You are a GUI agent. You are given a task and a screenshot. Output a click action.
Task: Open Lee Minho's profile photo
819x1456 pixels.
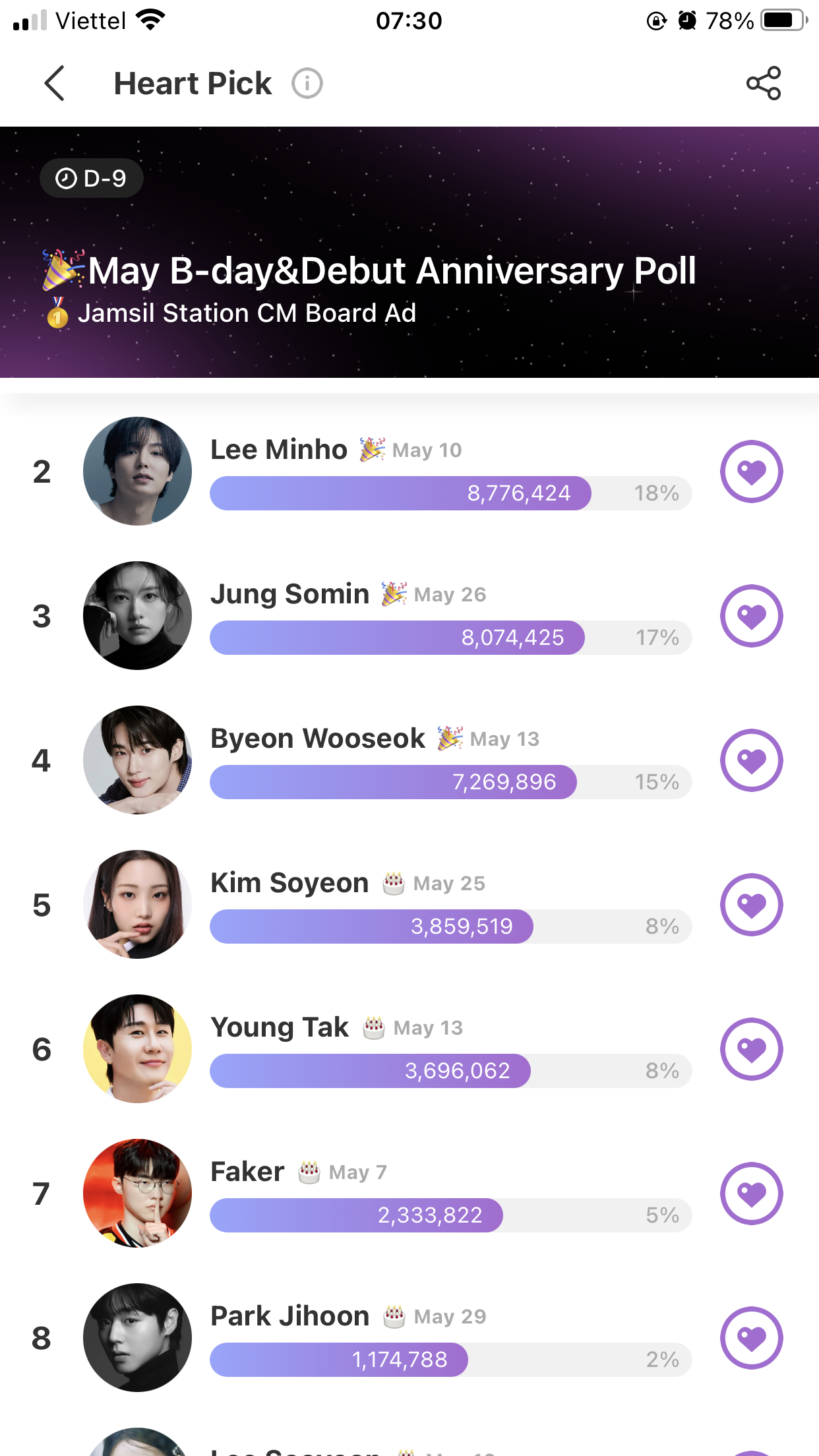pos(137,471)
